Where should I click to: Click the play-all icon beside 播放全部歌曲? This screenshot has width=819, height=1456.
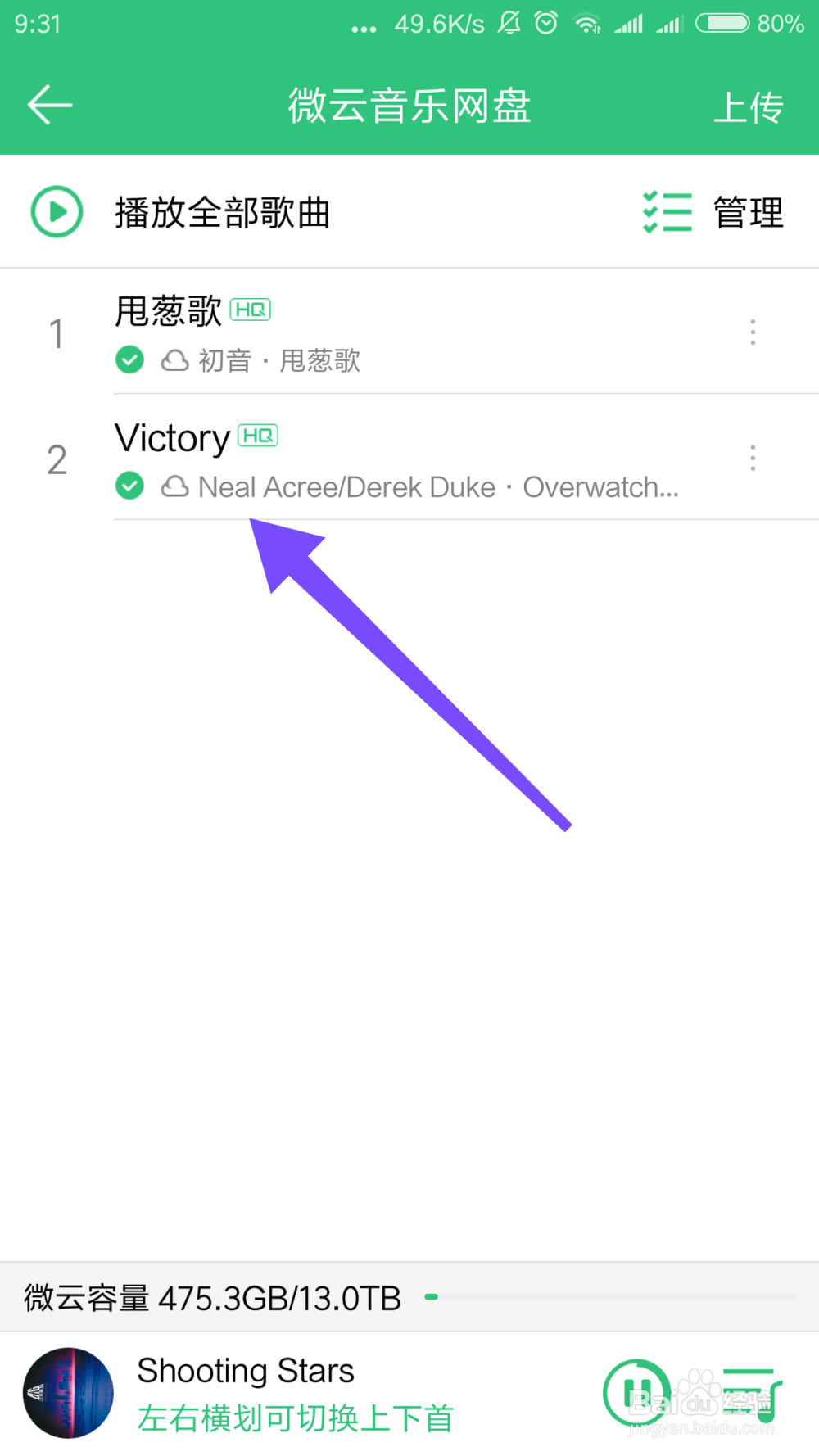click(x=56, y=211)
